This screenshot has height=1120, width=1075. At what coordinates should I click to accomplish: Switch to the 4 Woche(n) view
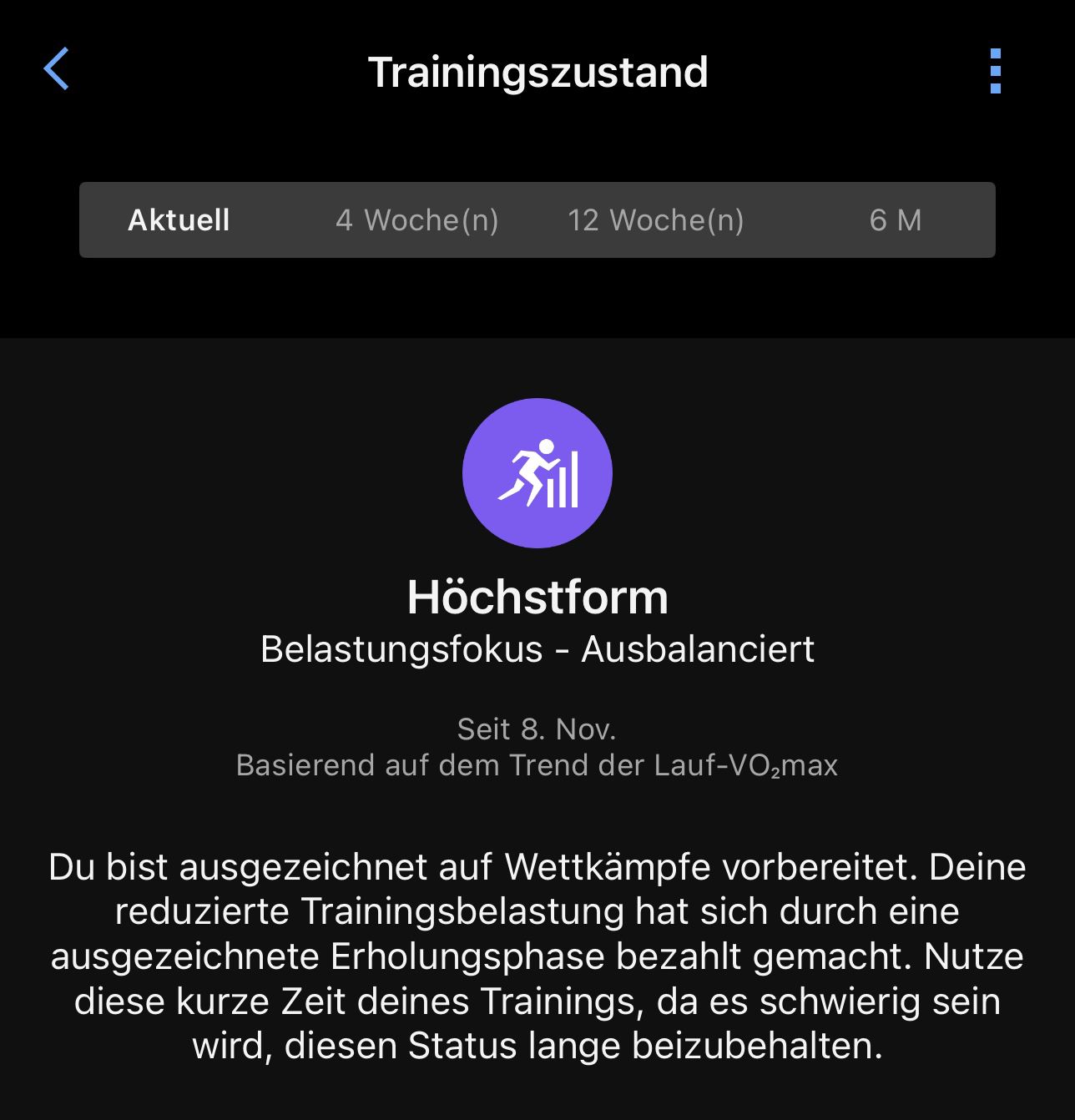[417, 220]
